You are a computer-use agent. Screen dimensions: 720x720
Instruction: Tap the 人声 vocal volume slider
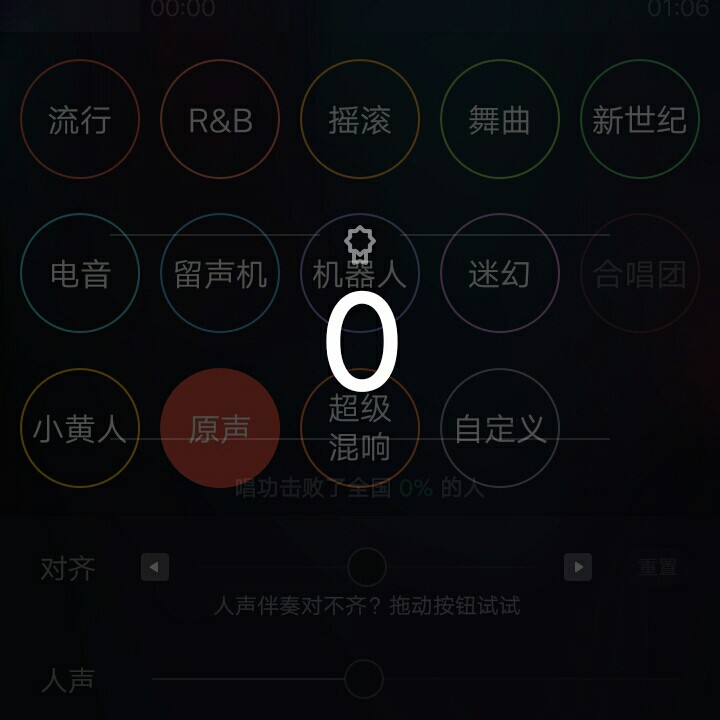(x=363, y=680)
